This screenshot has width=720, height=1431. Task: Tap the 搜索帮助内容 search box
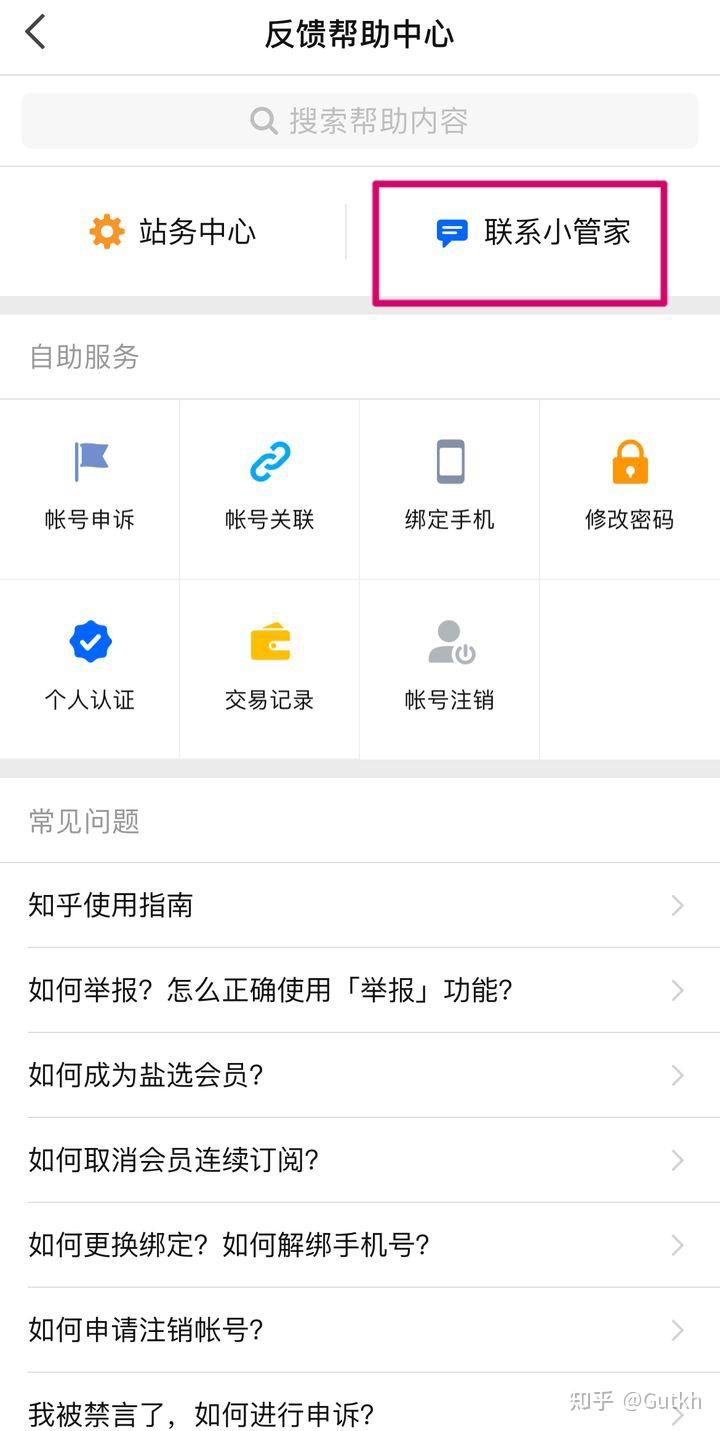click(360, 121)
